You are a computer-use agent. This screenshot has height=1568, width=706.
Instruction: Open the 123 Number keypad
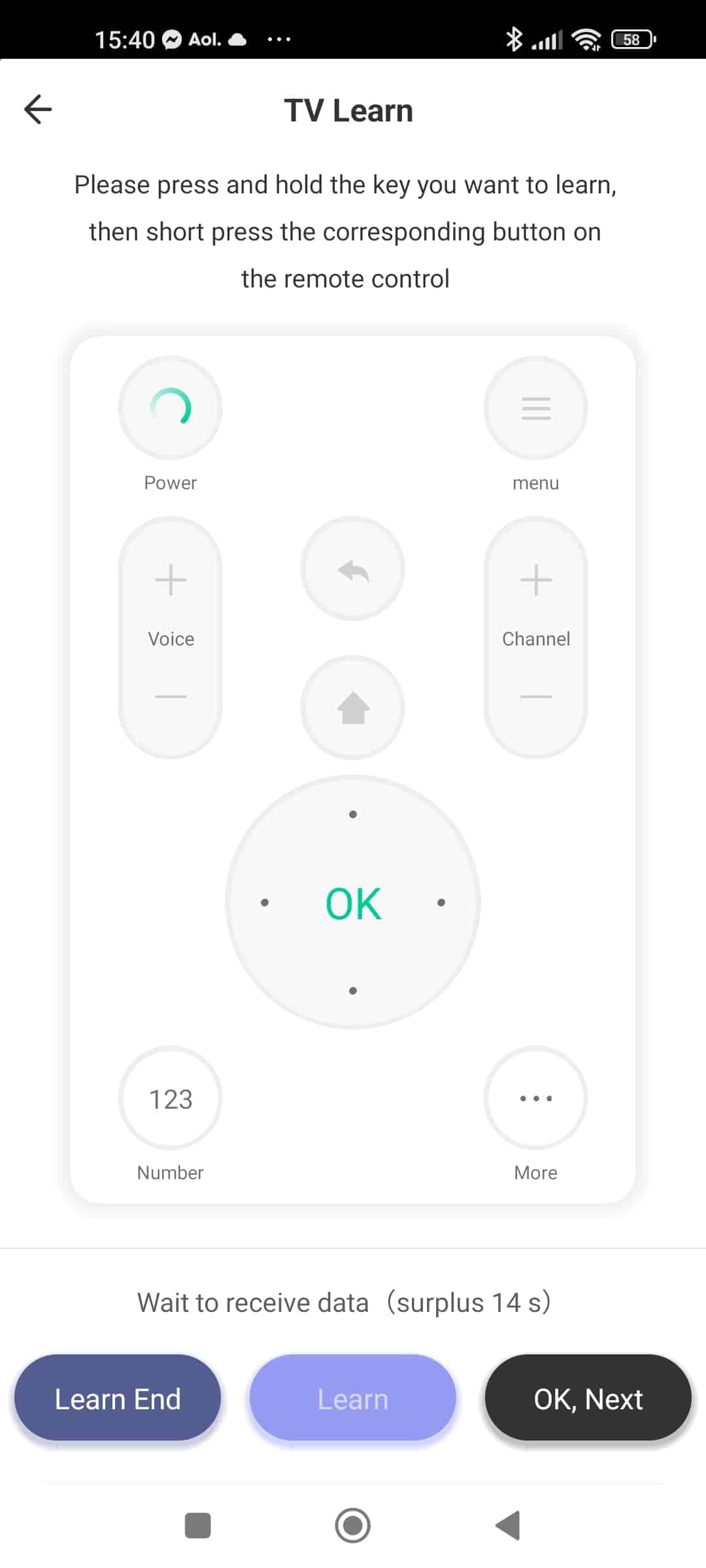tap(170, 1098)
